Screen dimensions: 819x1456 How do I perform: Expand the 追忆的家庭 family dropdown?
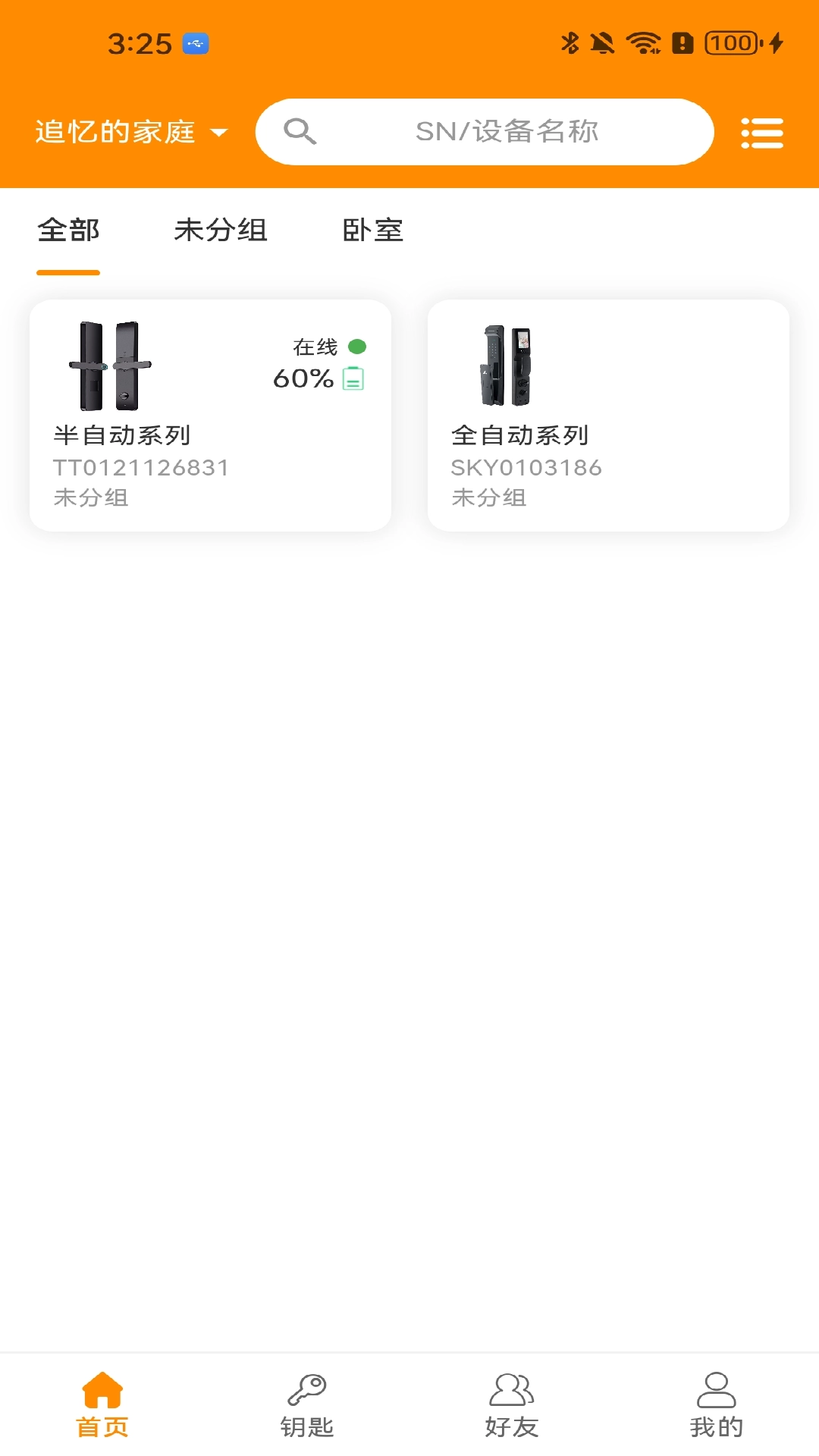[x=131, y=132]
